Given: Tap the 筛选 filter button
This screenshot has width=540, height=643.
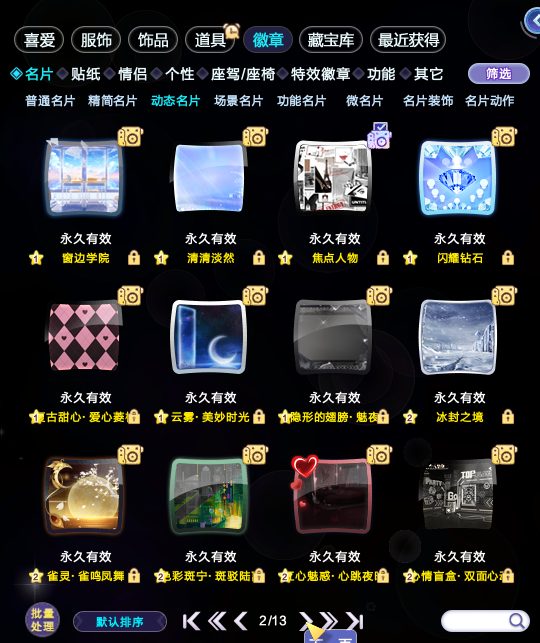Looking at the screenshot, I should pos(499,74).
